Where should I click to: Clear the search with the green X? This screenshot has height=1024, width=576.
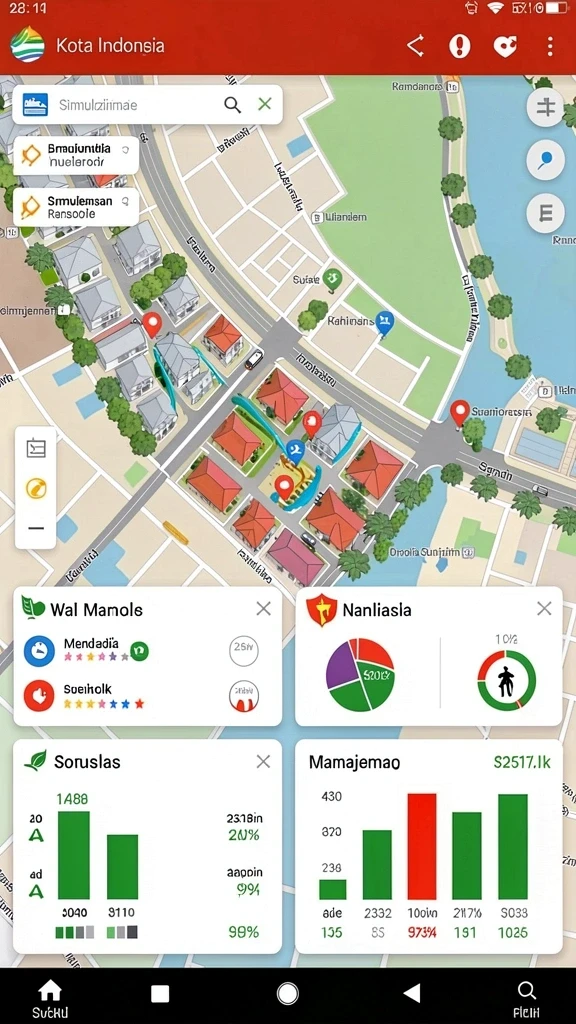tap(264, 104)
